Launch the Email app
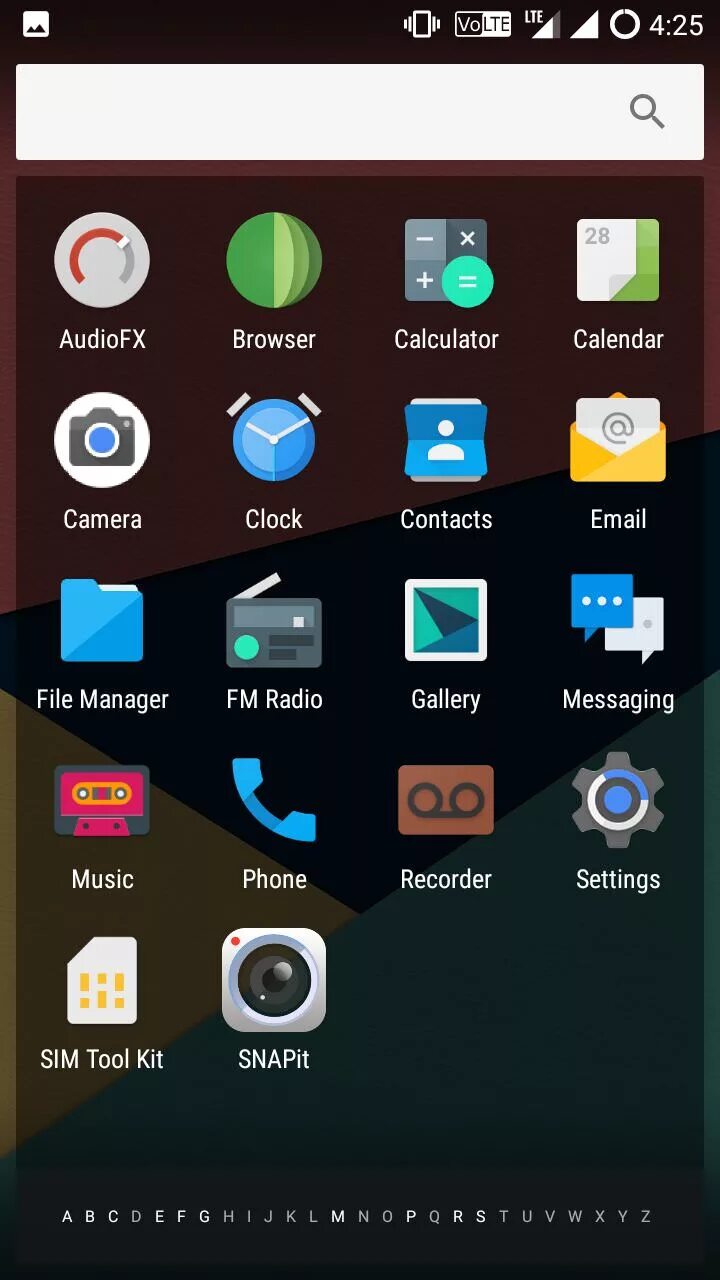The width and height of the screenshot is (720, 1280). 618,441
